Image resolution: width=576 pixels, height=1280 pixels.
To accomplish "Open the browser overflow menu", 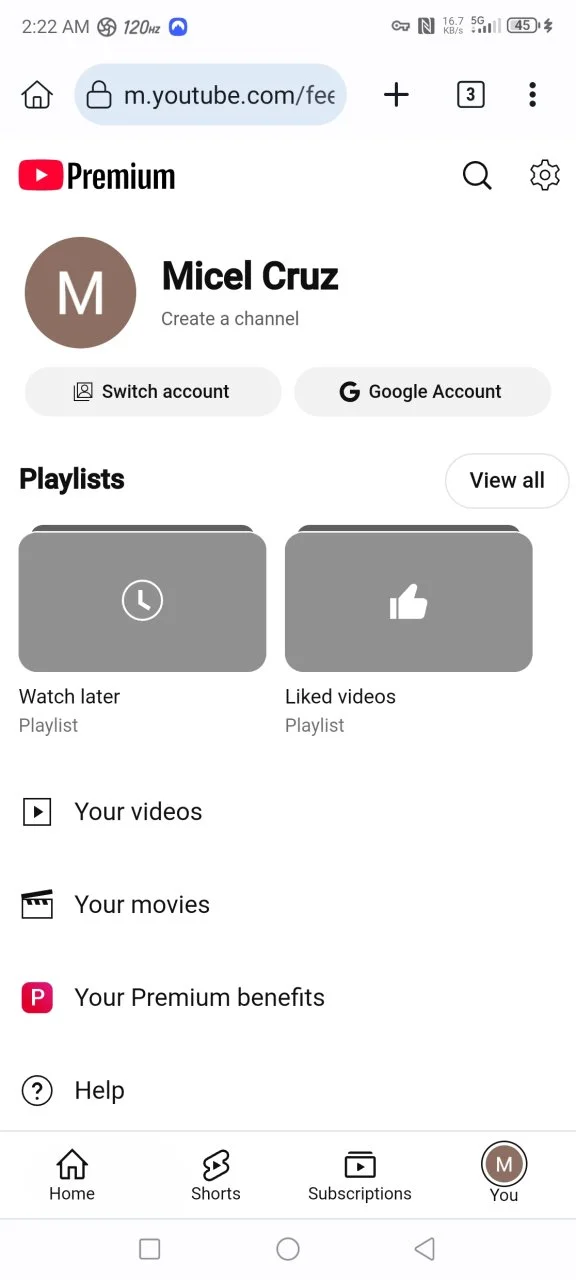I will tap(532, 95).
